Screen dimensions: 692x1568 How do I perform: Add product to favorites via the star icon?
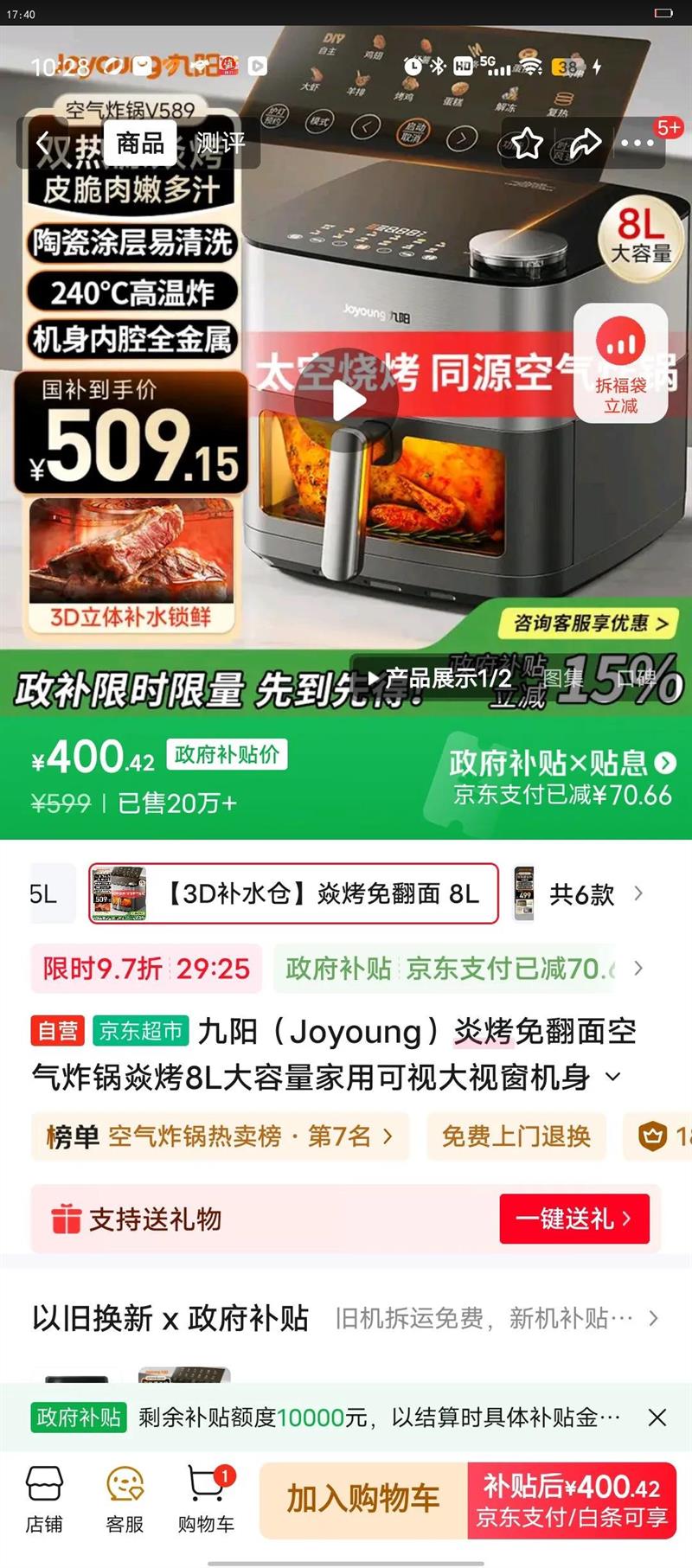click(530, 145)
